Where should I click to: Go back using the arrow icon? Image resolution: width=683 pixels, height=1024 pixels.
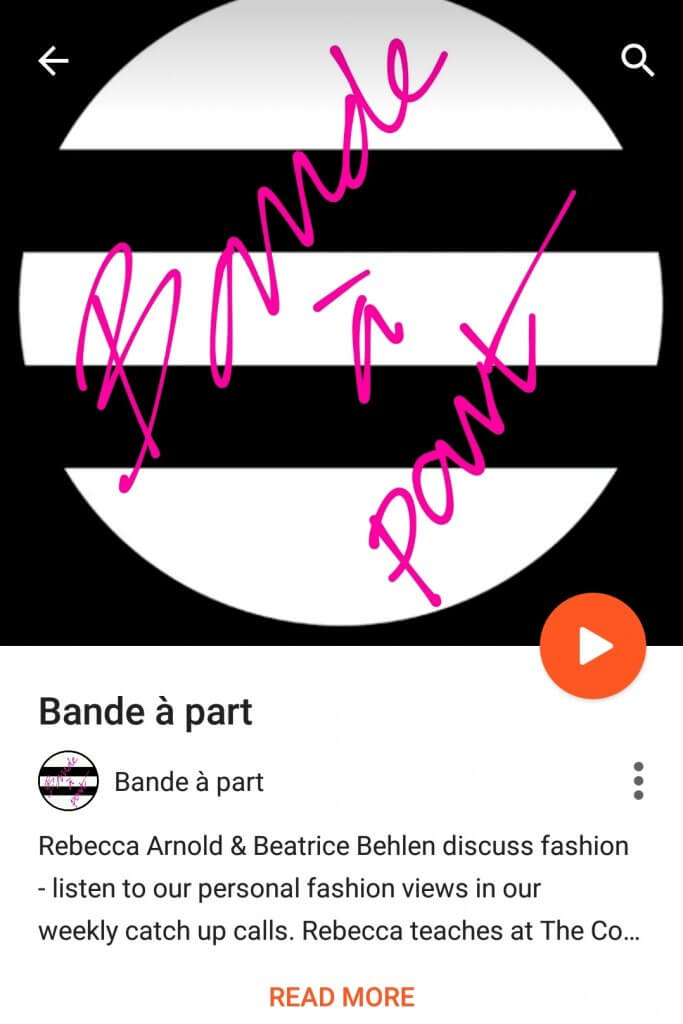click(x=53, y=61)
